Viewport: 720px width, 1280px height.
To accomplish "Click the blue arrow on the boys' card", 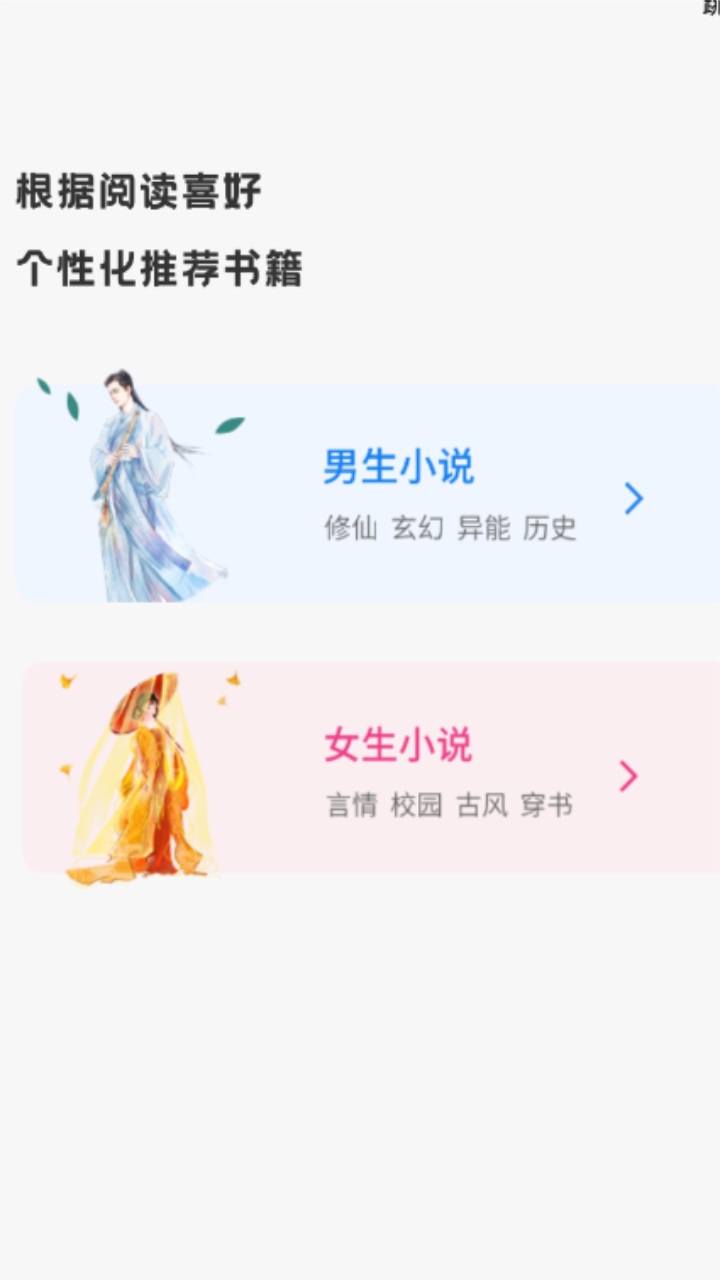I will [x=631, y=499].
